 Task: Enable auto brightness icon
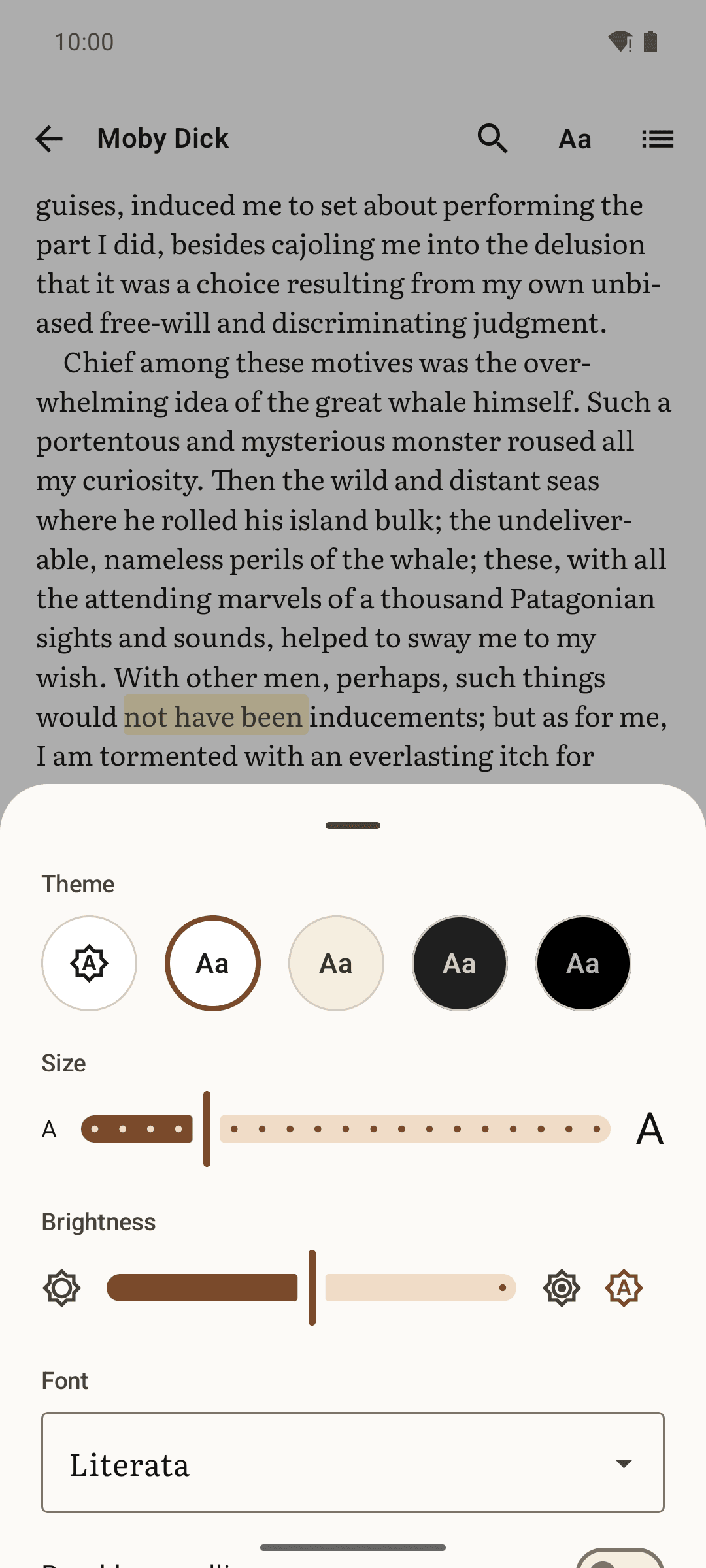(624, 1288)
